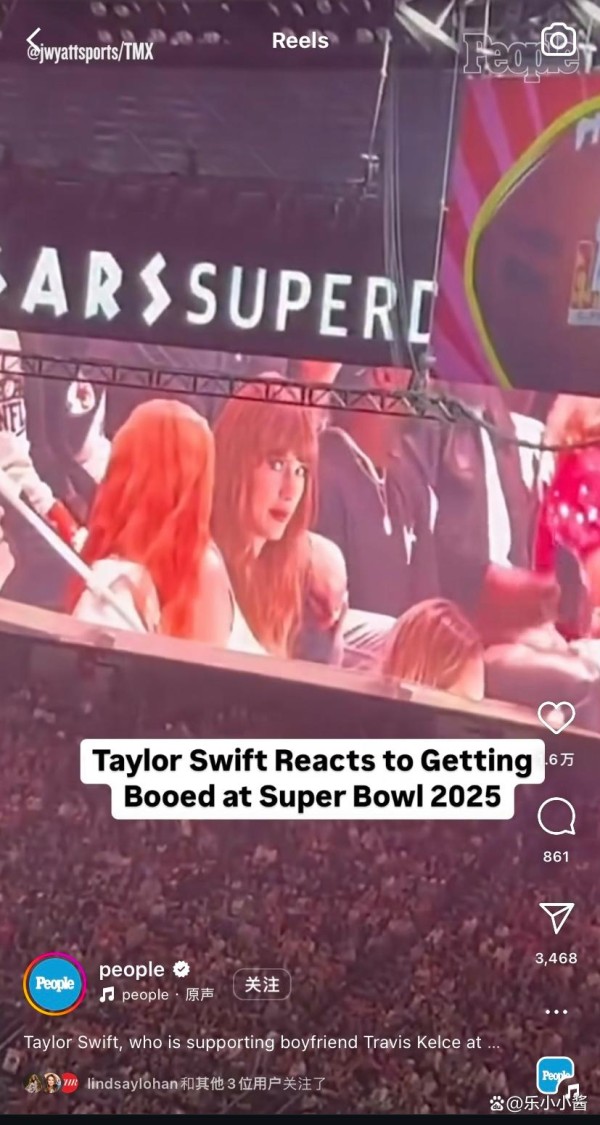The width and height of the screenshot is (600, 1125).
Task: View the people original audio track
Action: pyautogui.click(x=156, y=994)
